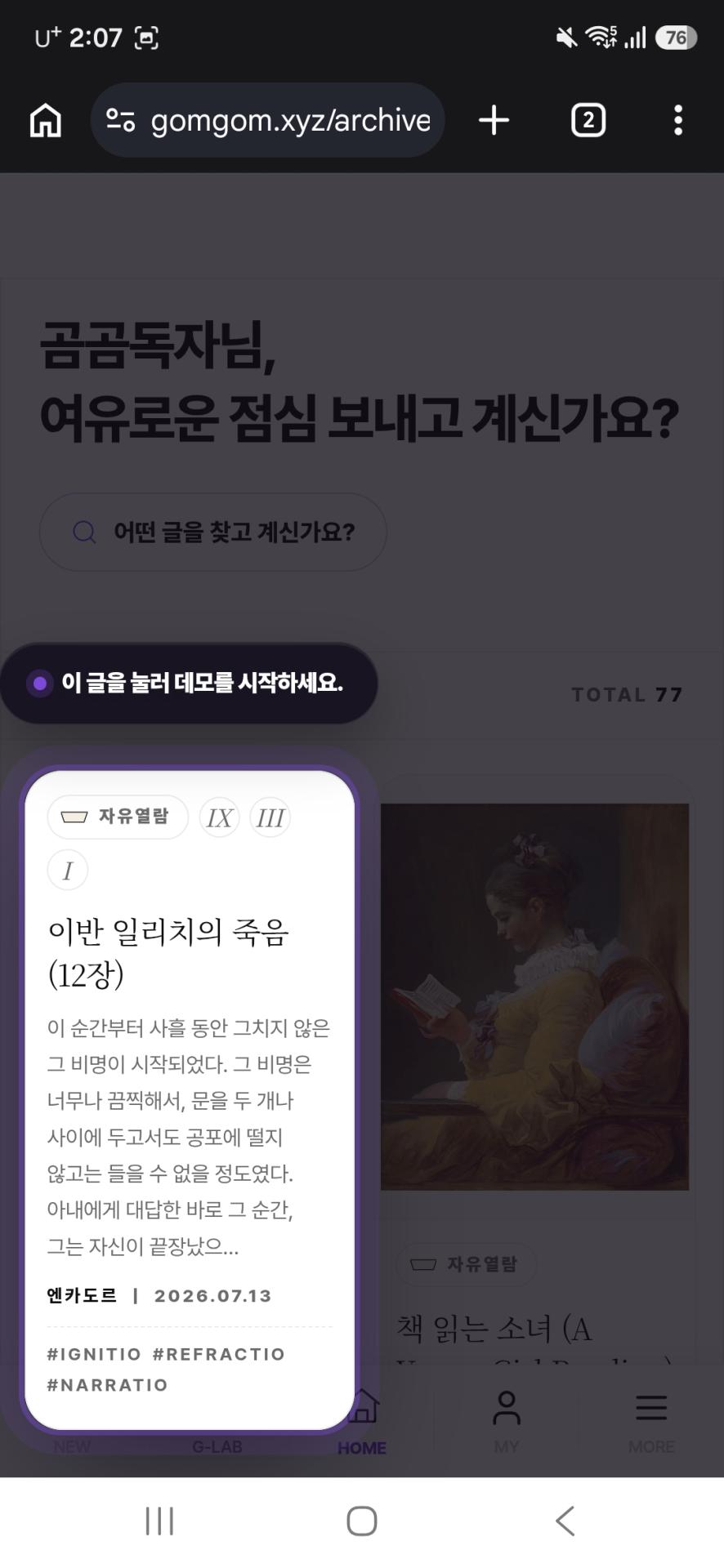Open the tab switcher showing 2 tabs

[x=588, y=120]
